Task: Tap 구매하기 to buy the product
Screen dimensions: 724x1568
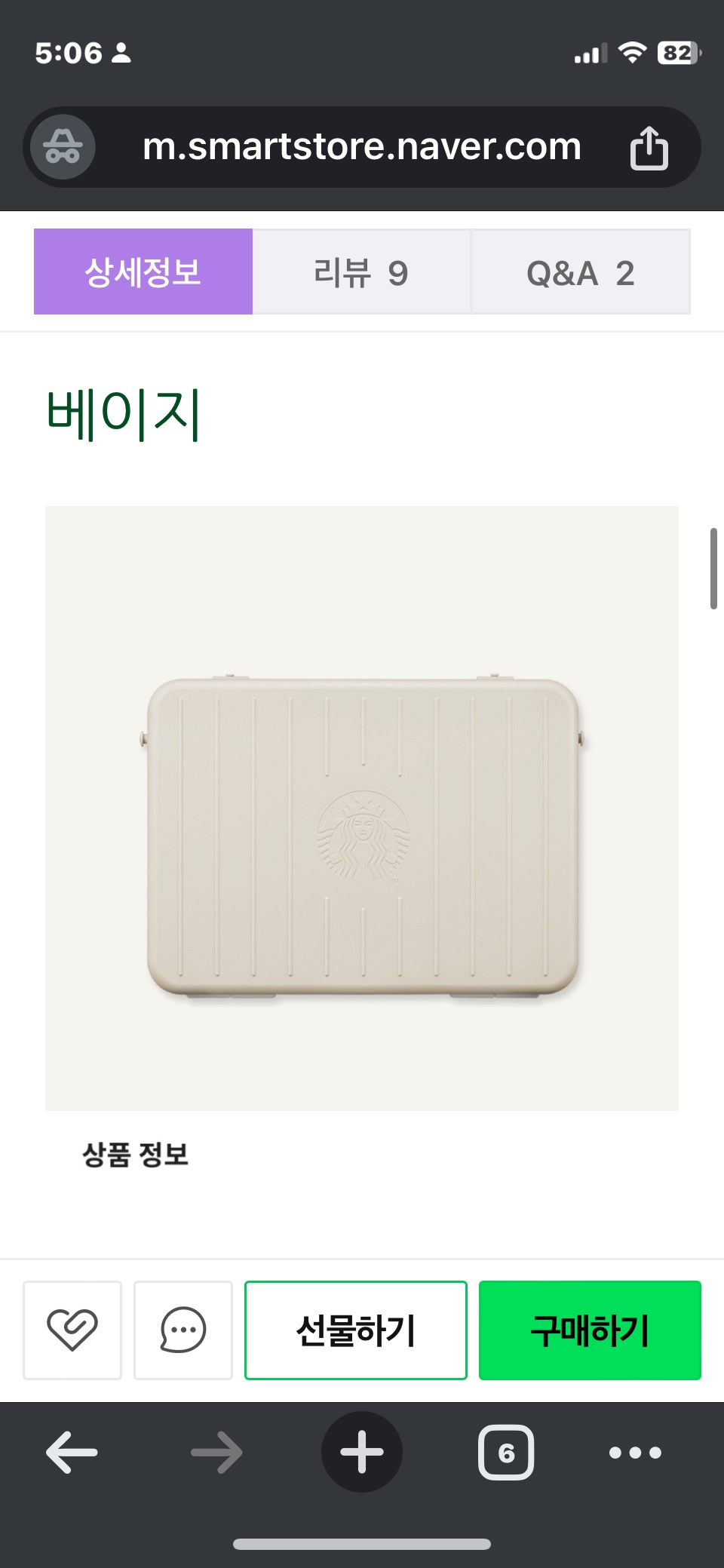Action: click(x=590, y=1330)
